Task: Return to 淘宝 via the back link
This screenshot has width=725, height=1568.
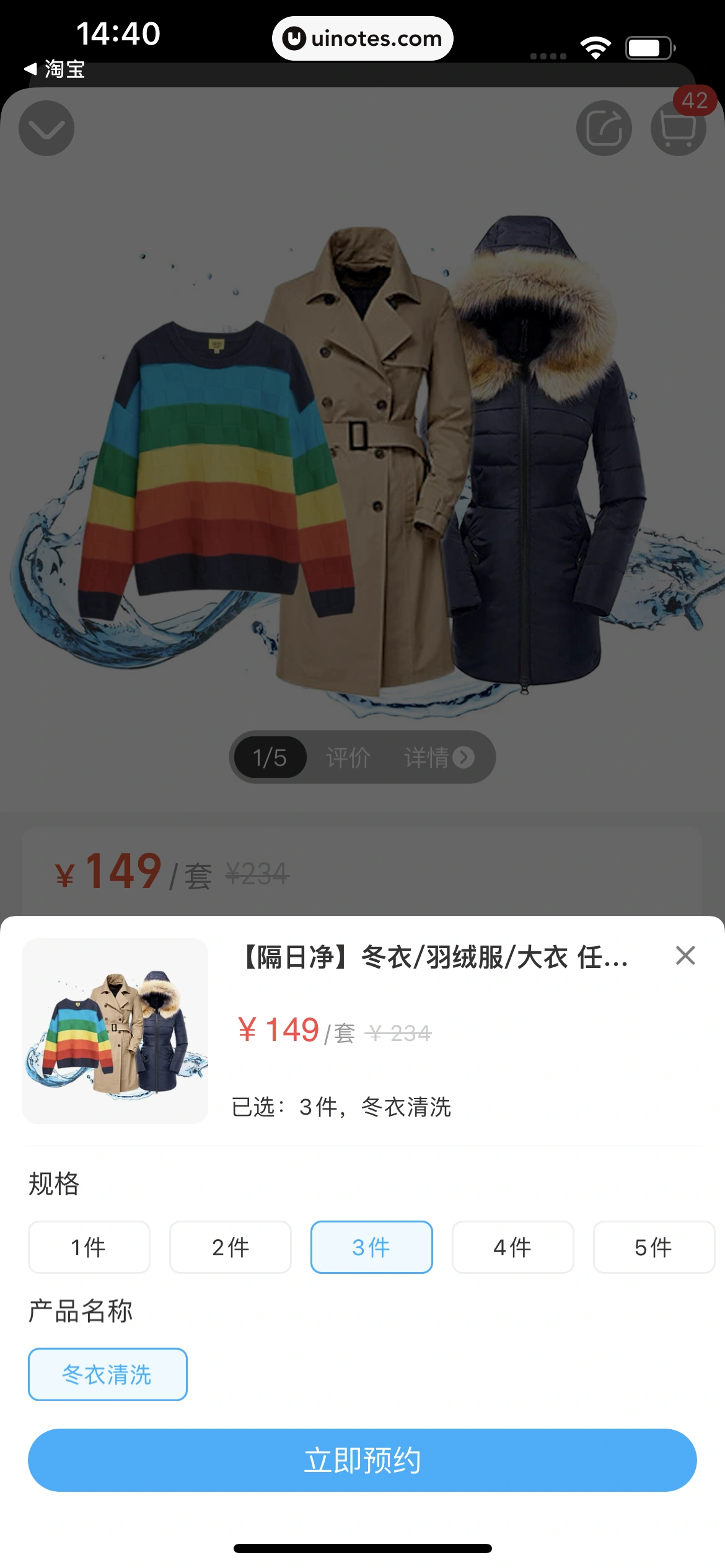Action: coord(55,70)
